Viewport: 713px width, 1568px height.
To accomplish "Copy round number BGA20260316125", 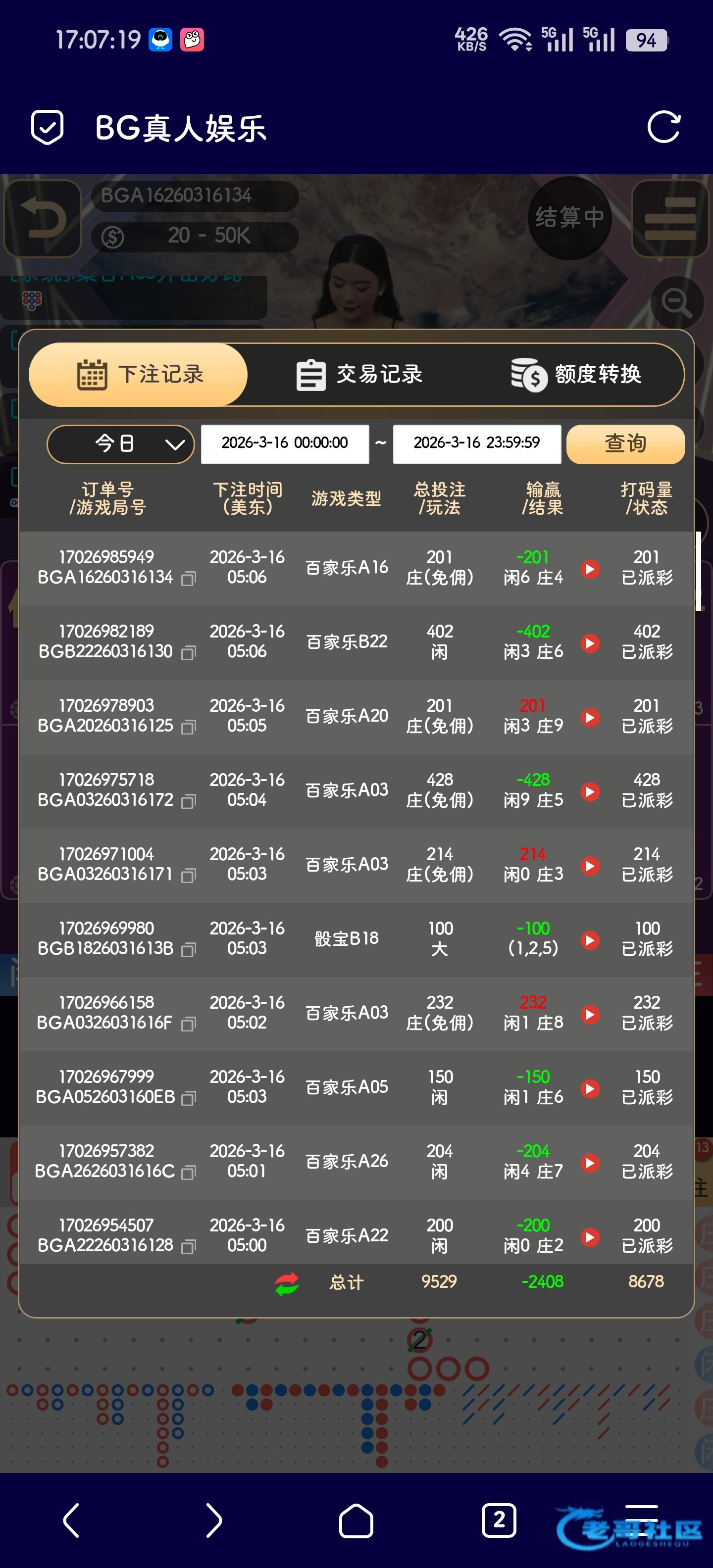I will 189,727.
